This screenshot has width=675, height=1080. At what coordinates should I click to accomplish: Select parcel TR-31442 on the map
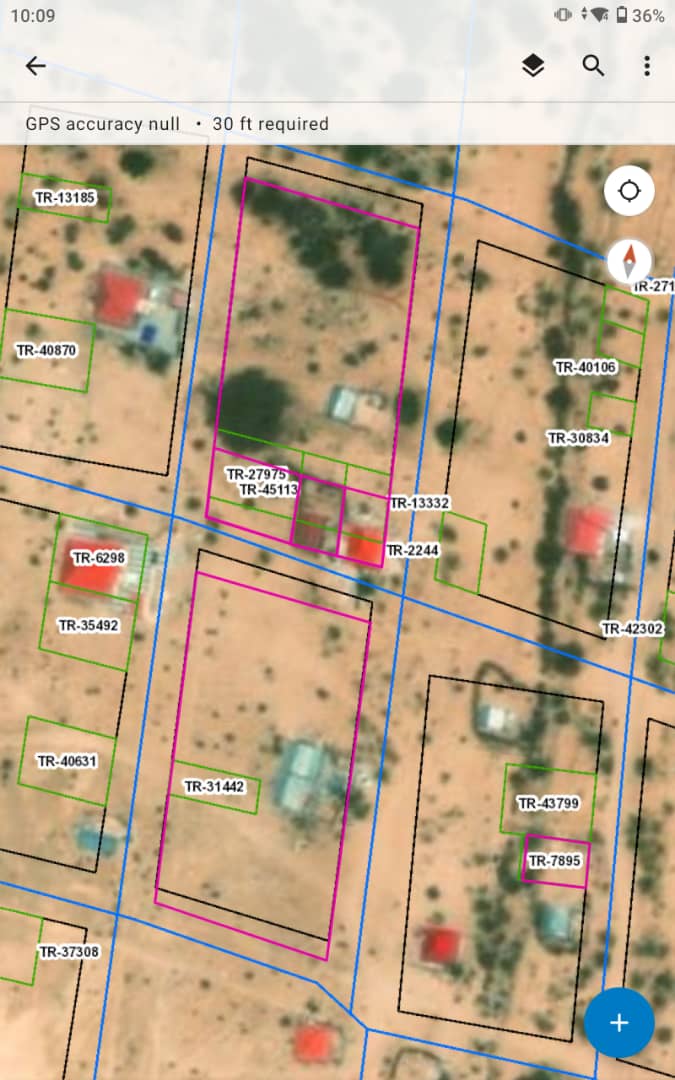214,787
